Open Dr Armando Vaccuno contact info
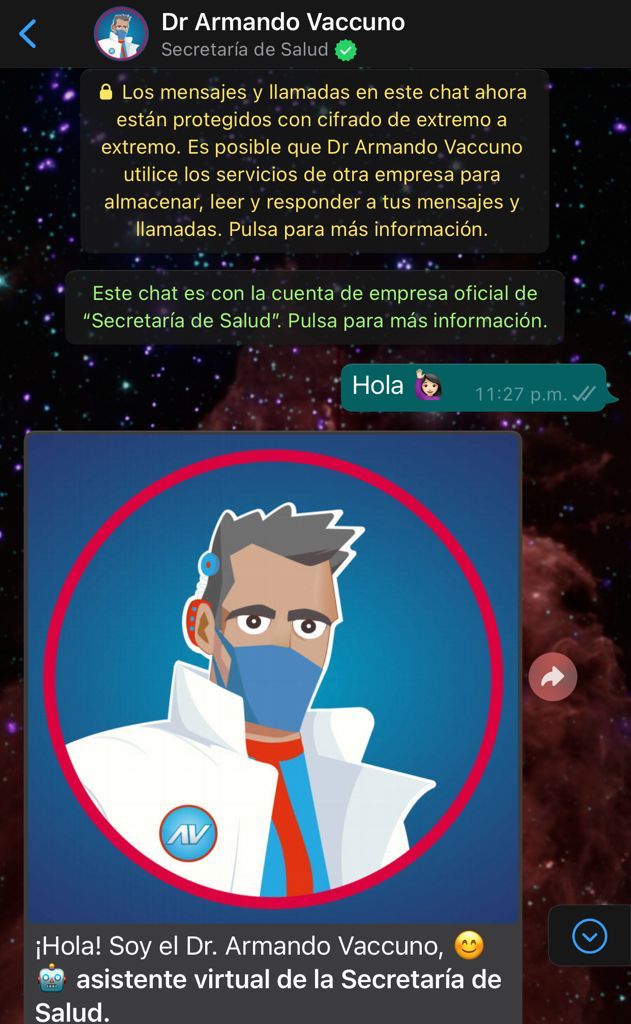The width and height of the screenshot is (631, 1024). tap(283, 23)
